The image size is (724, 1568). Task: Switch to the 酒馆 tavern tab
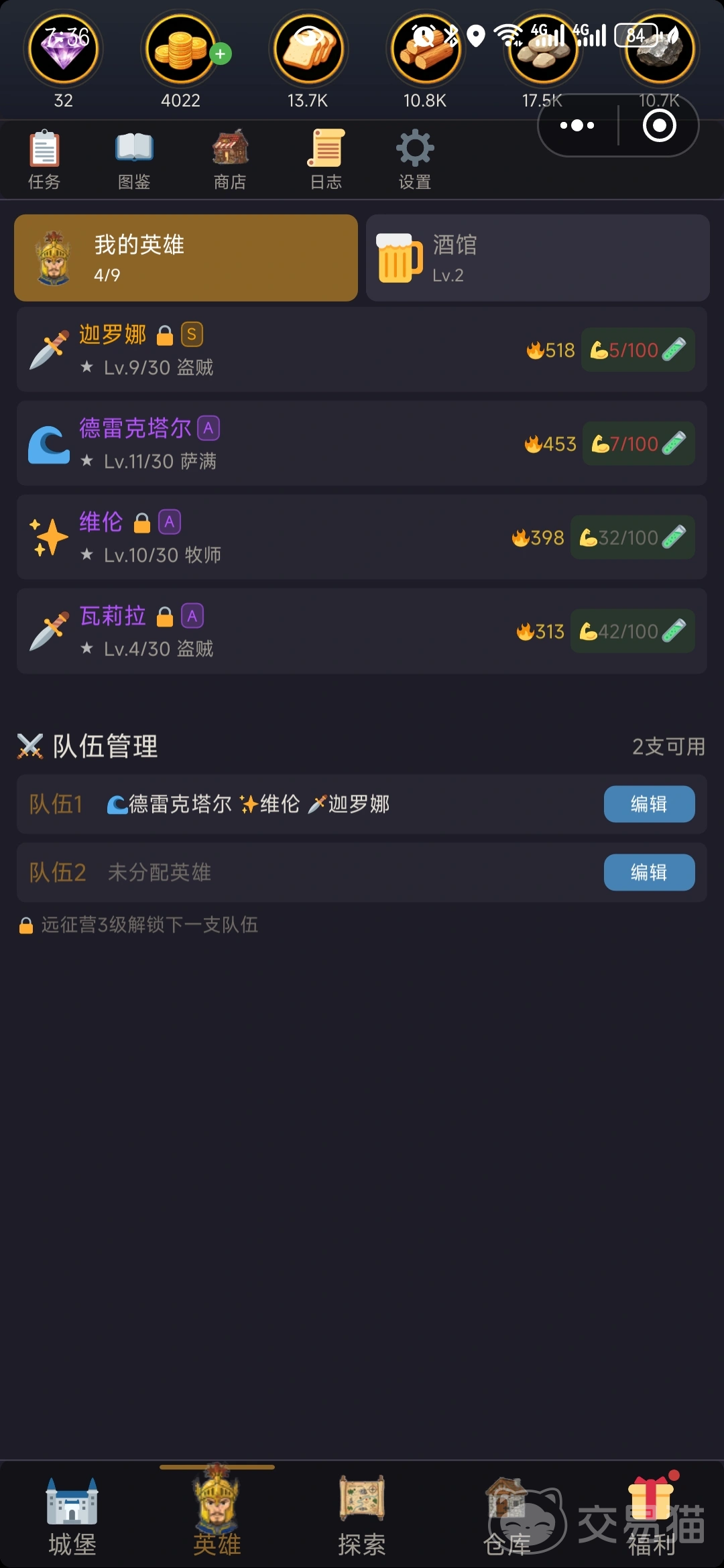[x=538, y=258]
